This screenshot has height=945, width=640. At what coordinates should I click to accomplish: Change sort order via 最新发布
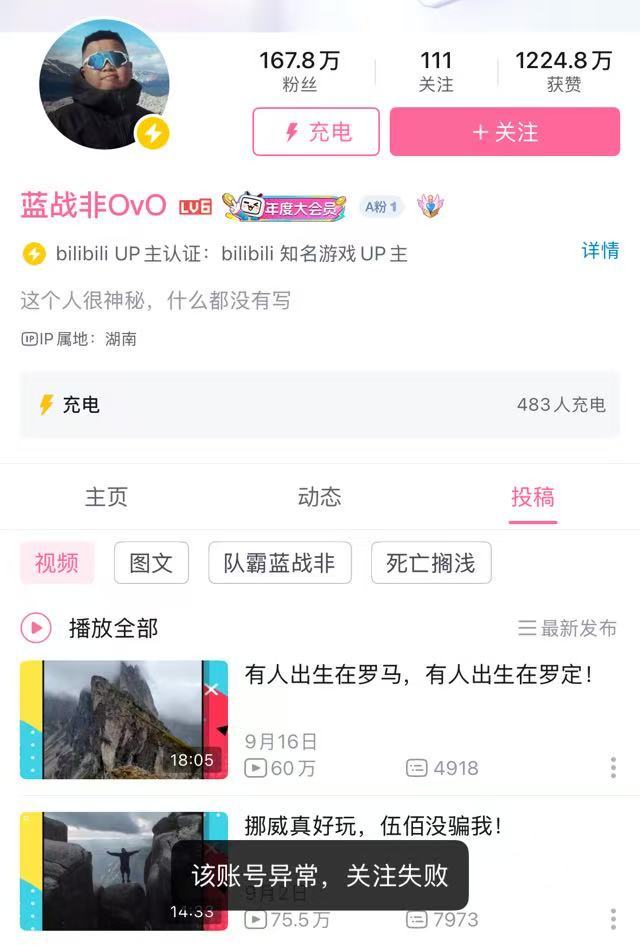567,628
